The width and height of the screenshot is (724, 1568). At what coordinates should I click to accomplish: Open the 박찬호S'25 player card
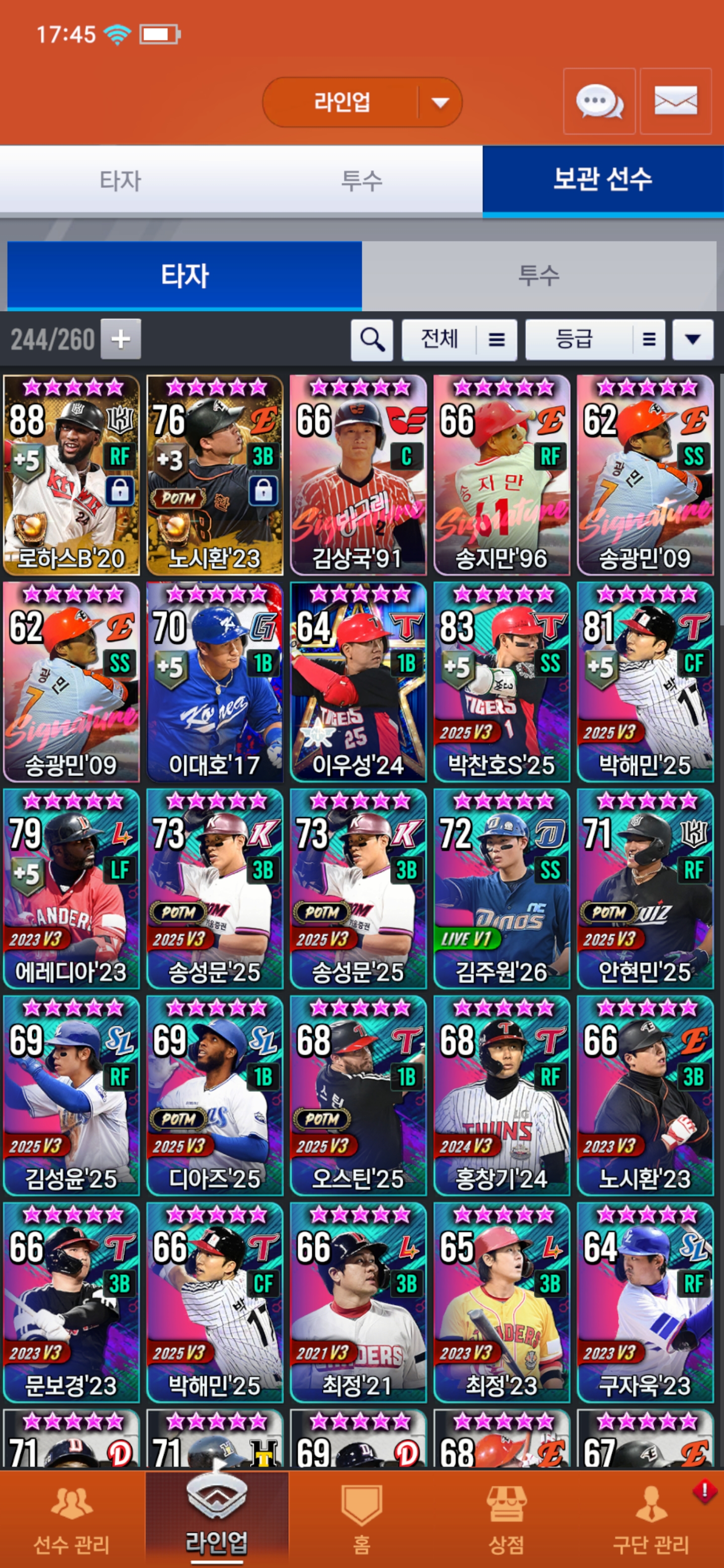click(501, 682)
